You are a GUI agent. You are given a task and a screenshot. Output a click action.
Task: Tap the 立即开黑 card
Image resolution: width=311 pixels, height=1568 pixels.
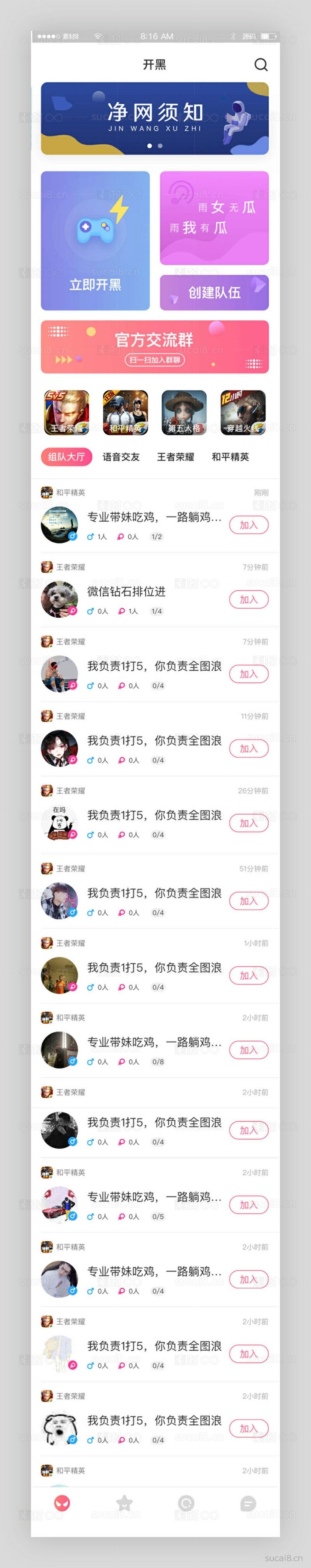(x=95, y=240)
